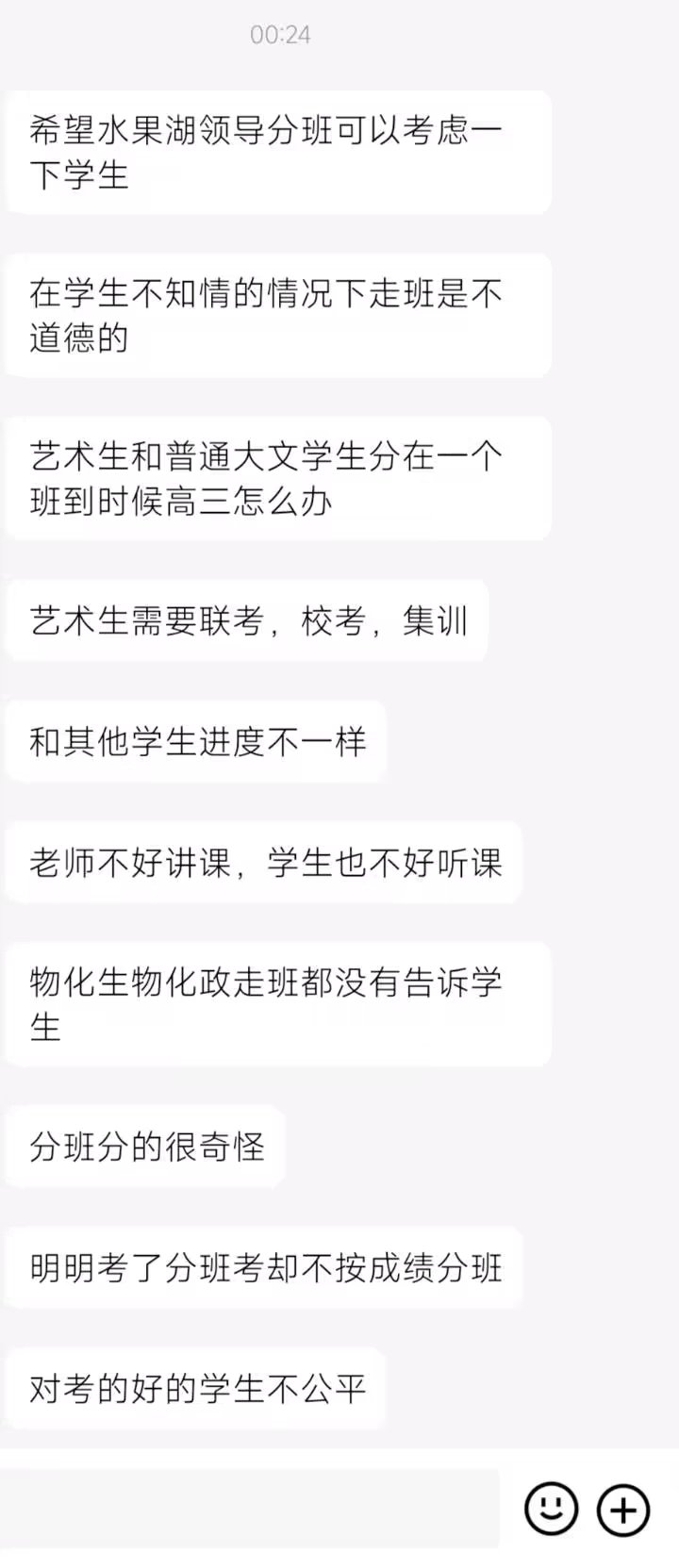Open the emoji picker
679x1568 pixels.
coord(551,1509)
